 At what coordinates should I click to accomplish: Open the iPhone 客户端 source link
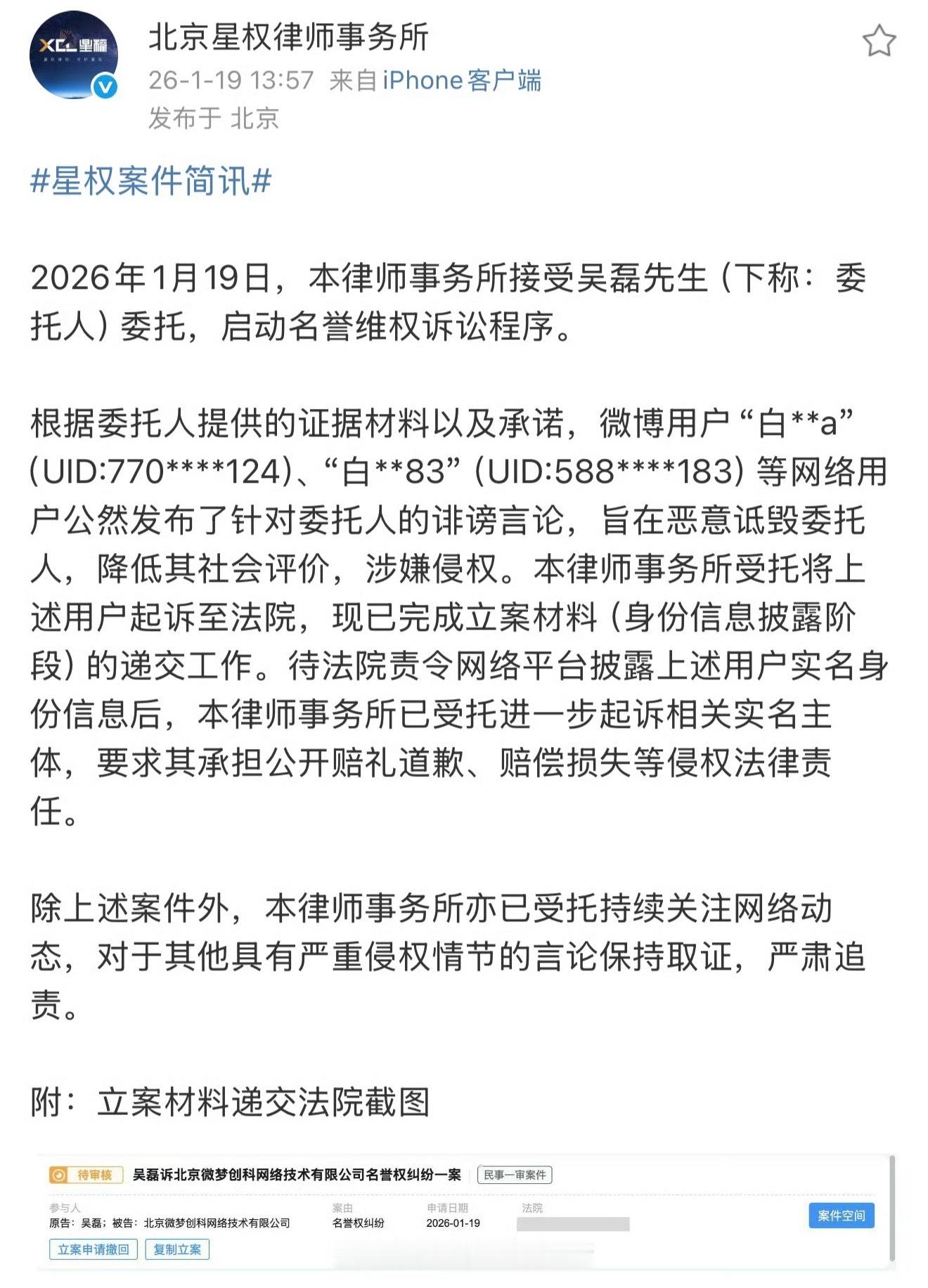click(460, 81)
